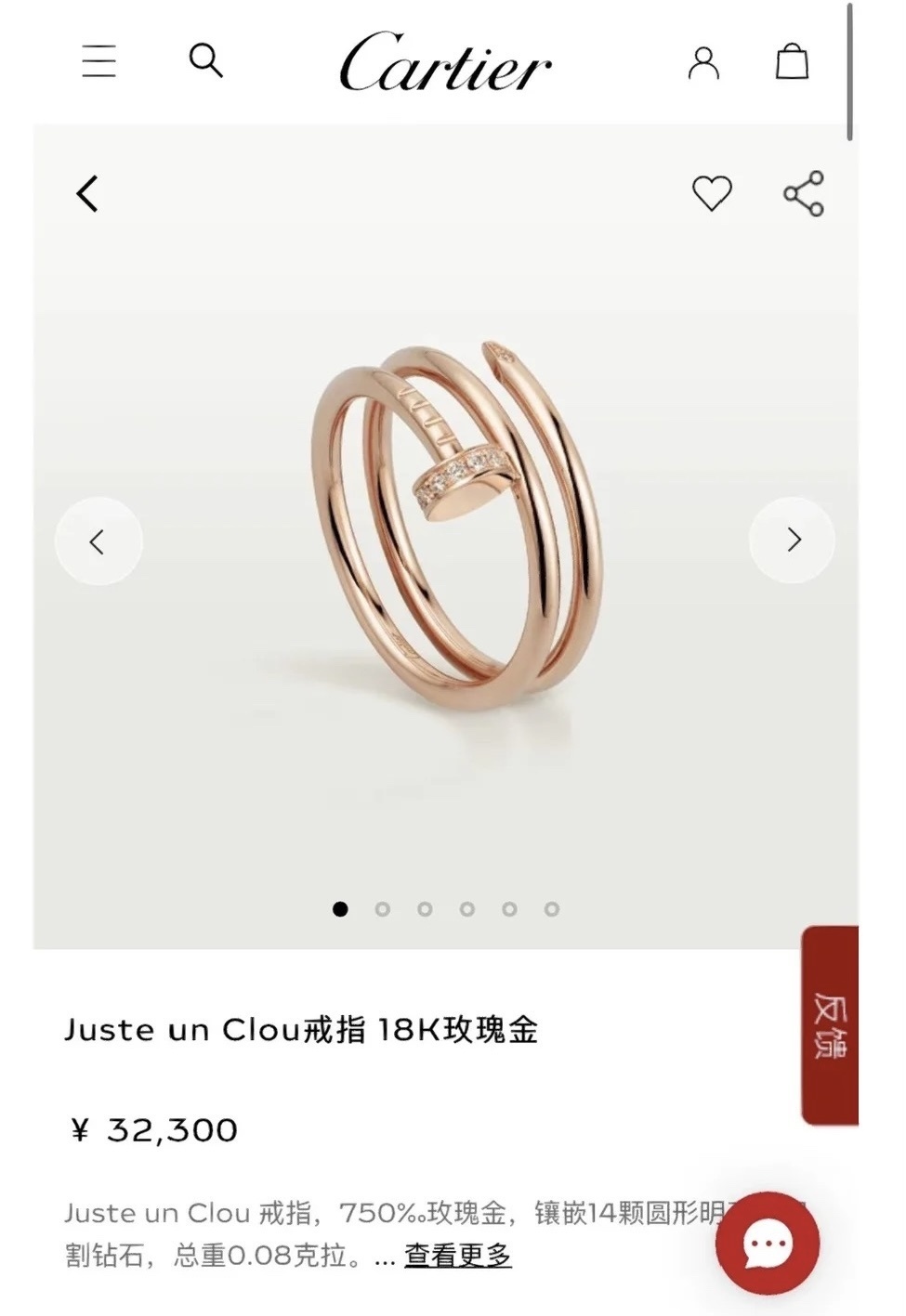Share this Juste un Clou ring
This screenshot has height=1316, width=906.
pos(804,193)
